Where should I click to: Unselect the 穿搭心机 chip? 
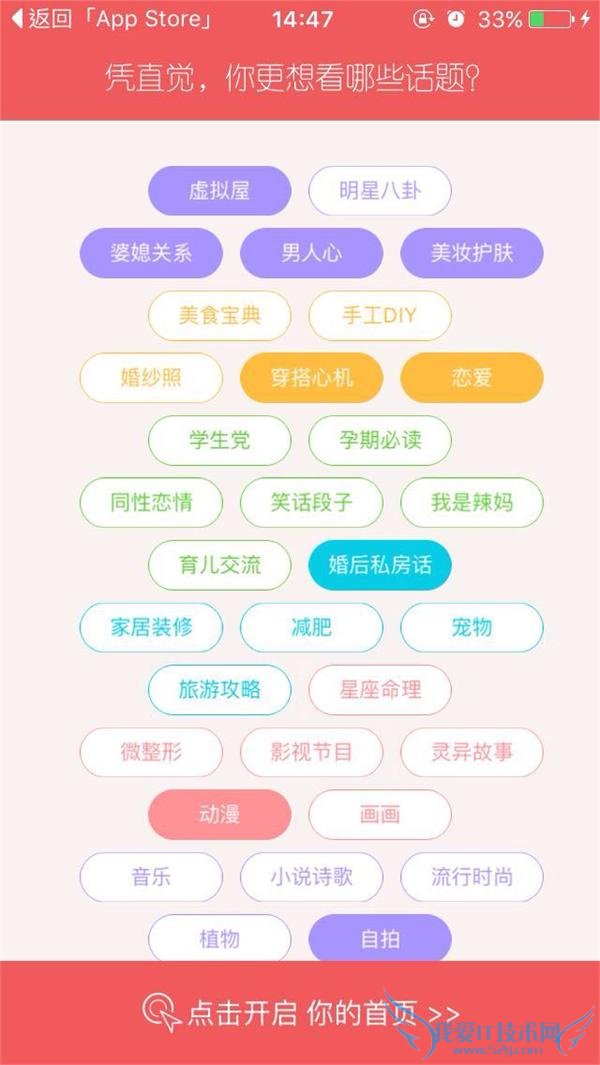click(x=312, y=378)
